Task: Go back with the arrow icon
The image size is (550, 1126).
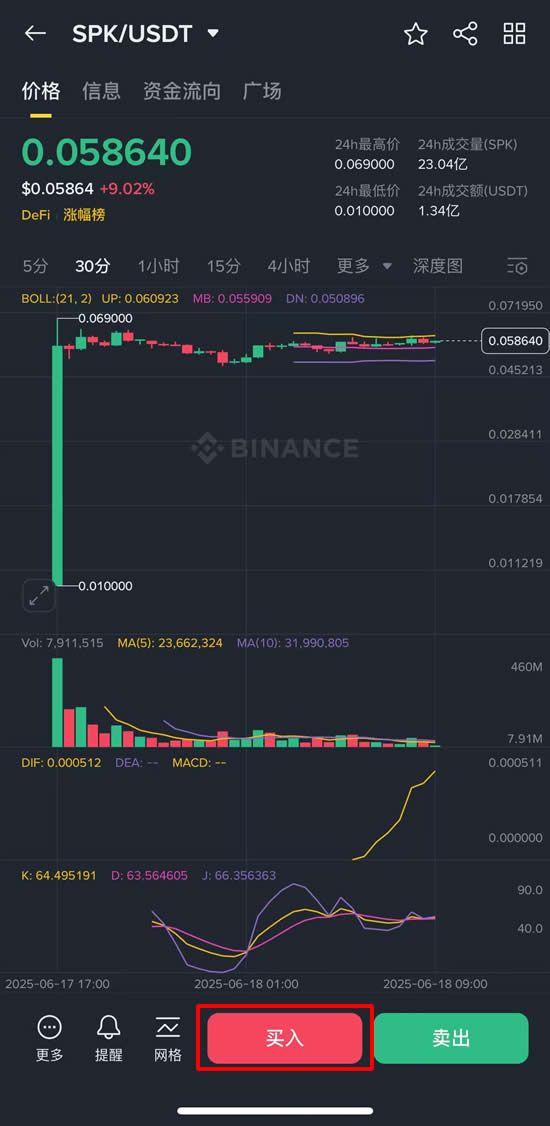Action: point(34,33)
